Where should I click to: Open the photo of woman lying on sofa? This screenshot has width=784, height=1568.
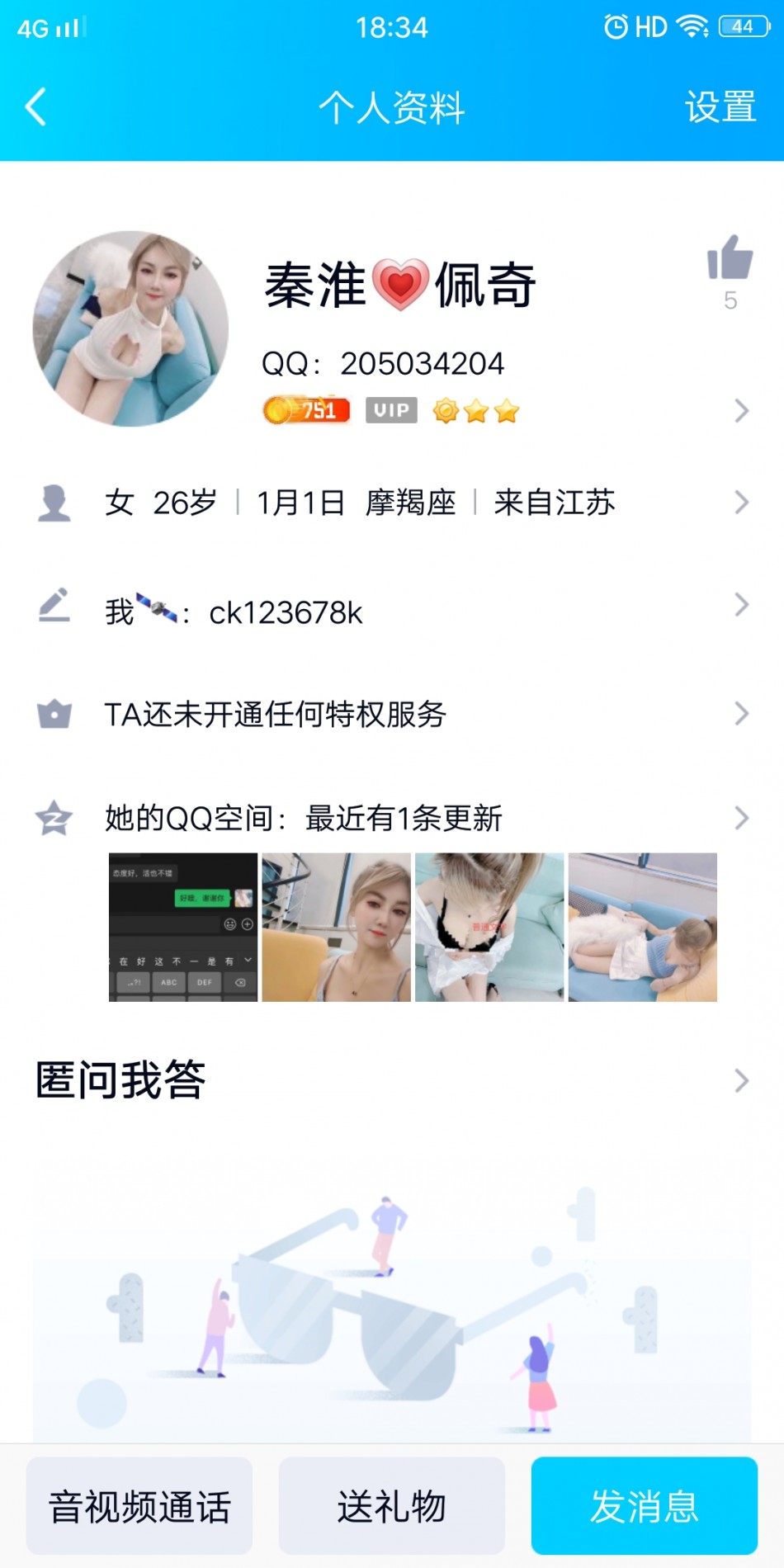coord(643,927)
